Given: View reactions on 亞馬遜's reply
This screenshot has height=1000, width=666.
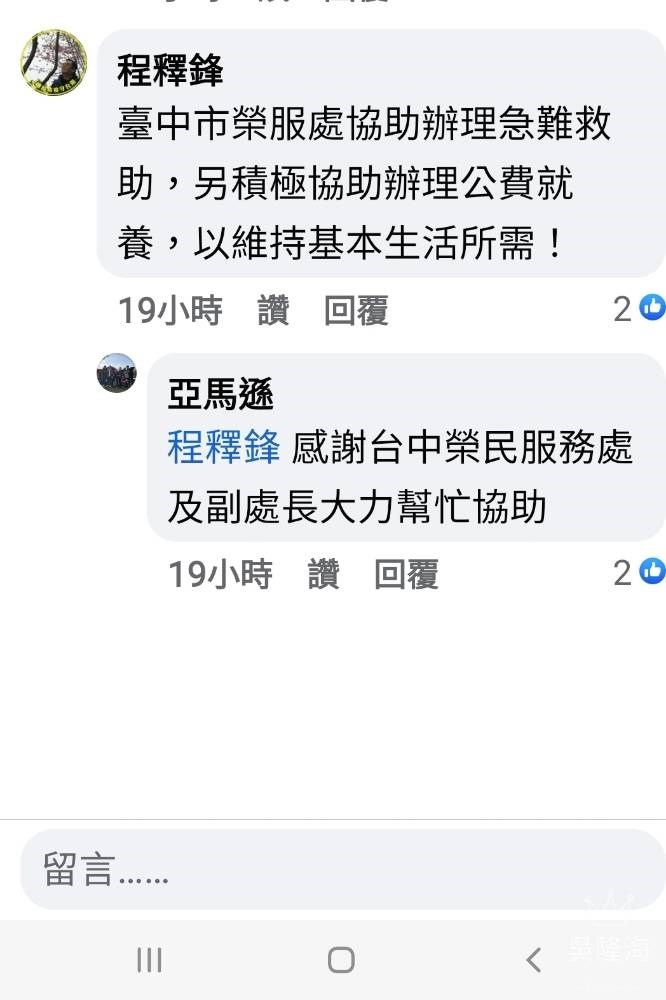Looking at the screenshot, I should [x=639, y=572].
